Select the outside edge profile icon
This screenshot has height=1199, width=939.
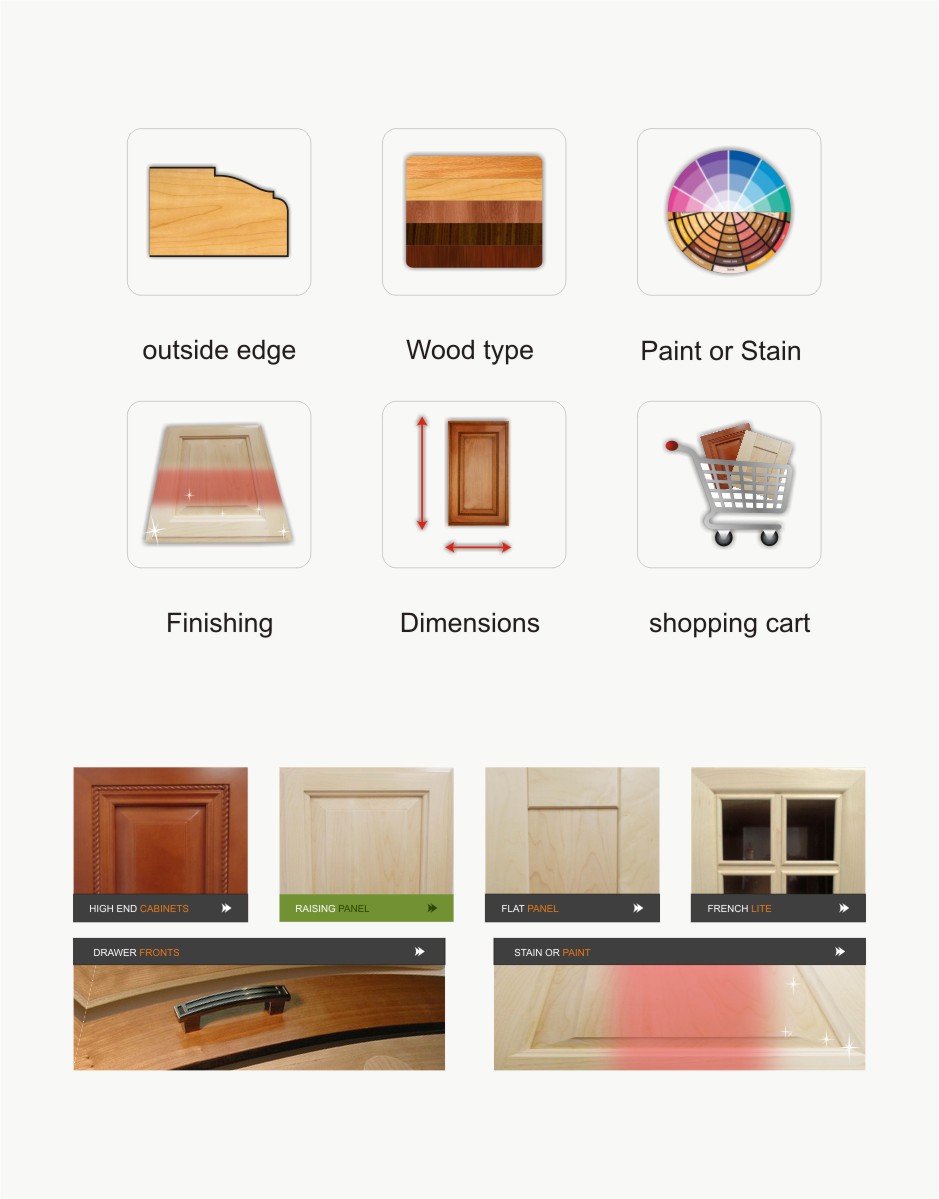[218, 210]
